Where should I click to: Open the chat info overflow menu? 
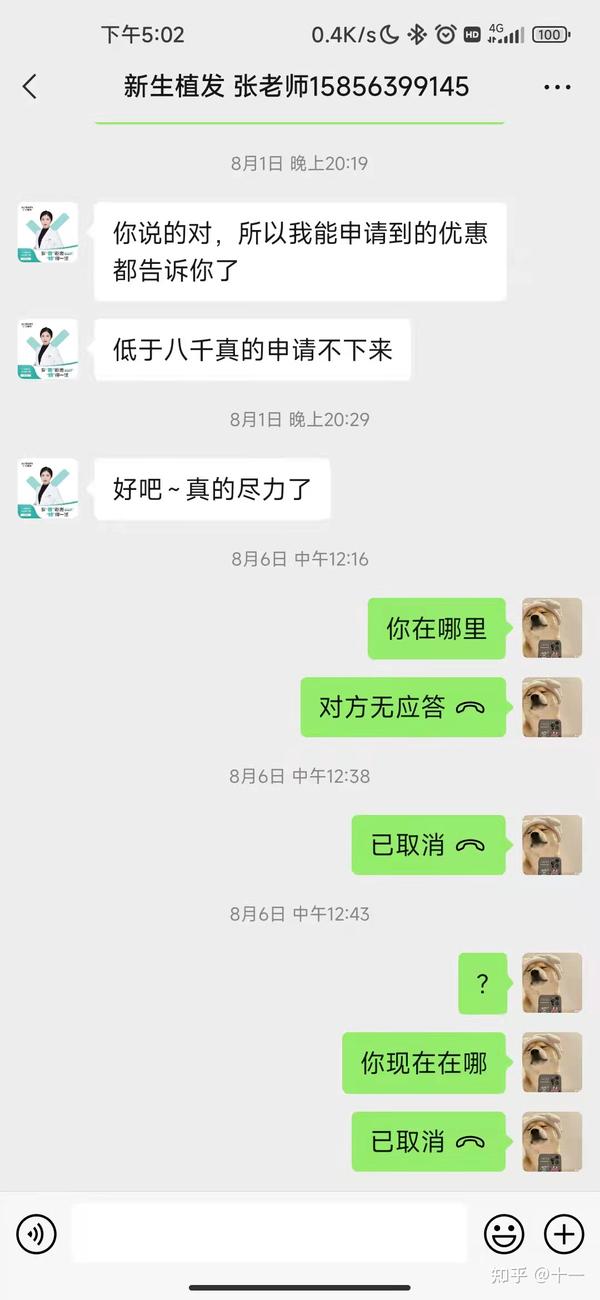click(557, 87)
